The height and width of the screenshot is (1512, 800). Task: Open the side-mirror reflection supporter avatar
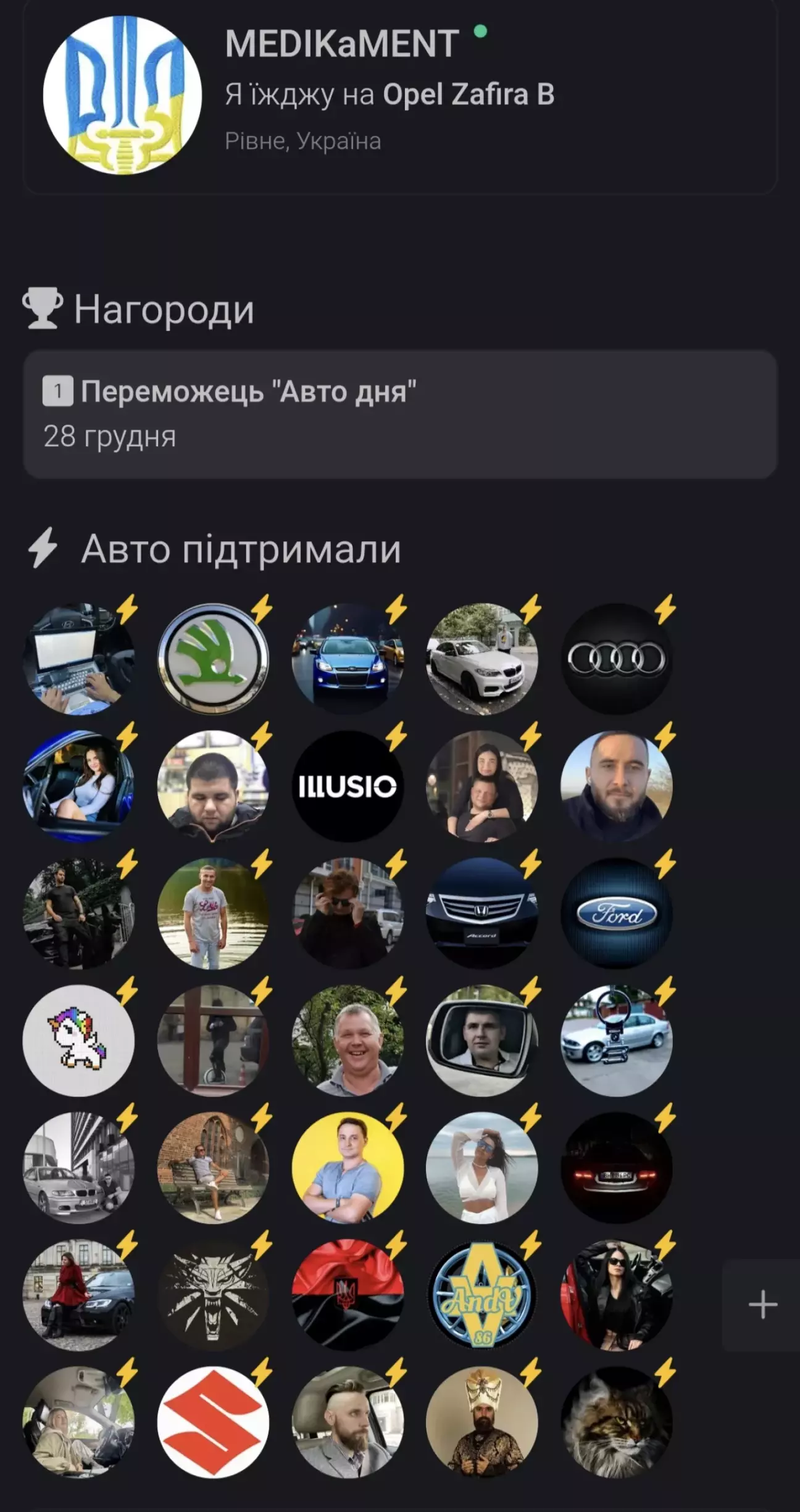tap(481, 1041)
